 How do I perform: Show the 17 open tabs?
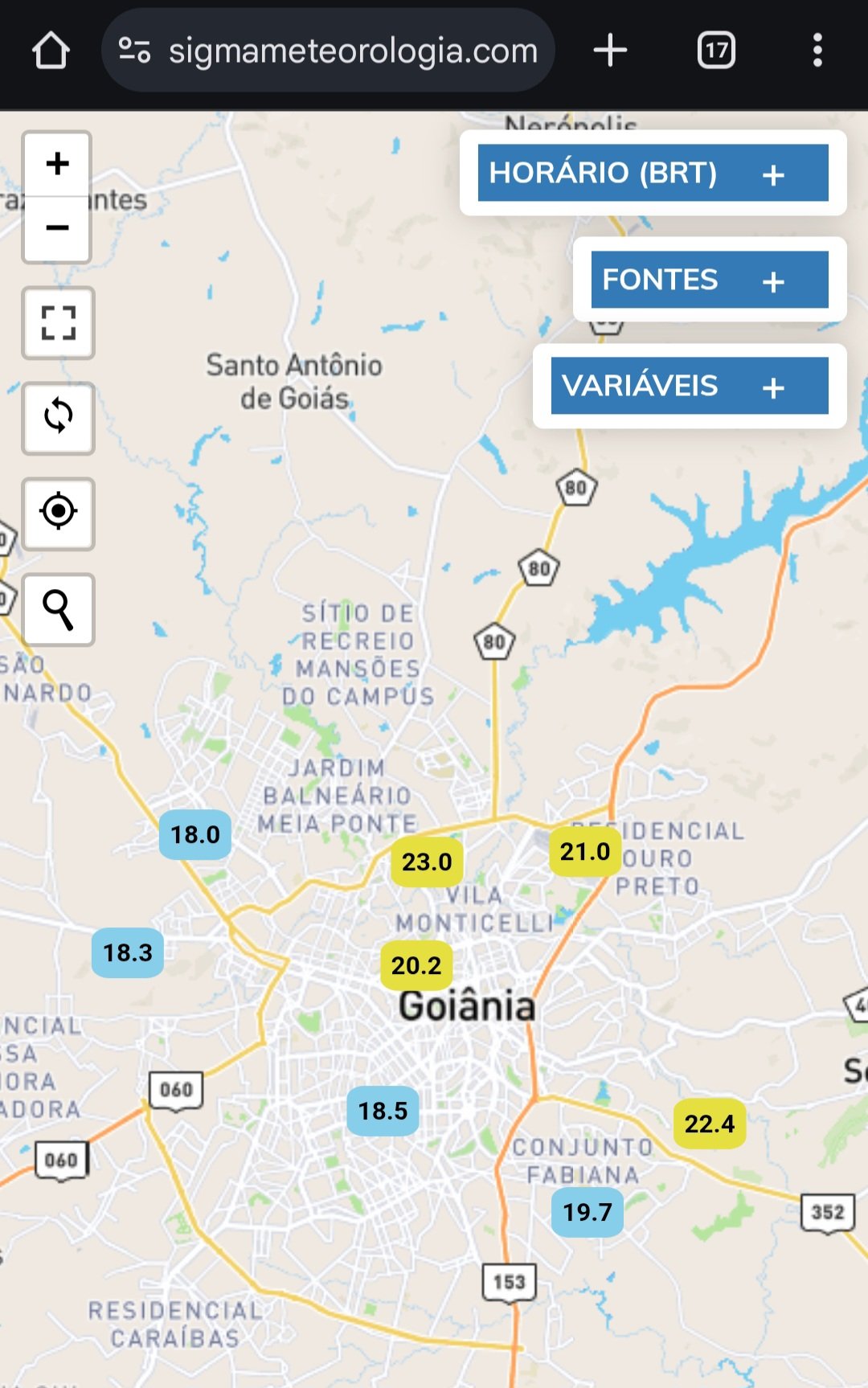[716, 51]
